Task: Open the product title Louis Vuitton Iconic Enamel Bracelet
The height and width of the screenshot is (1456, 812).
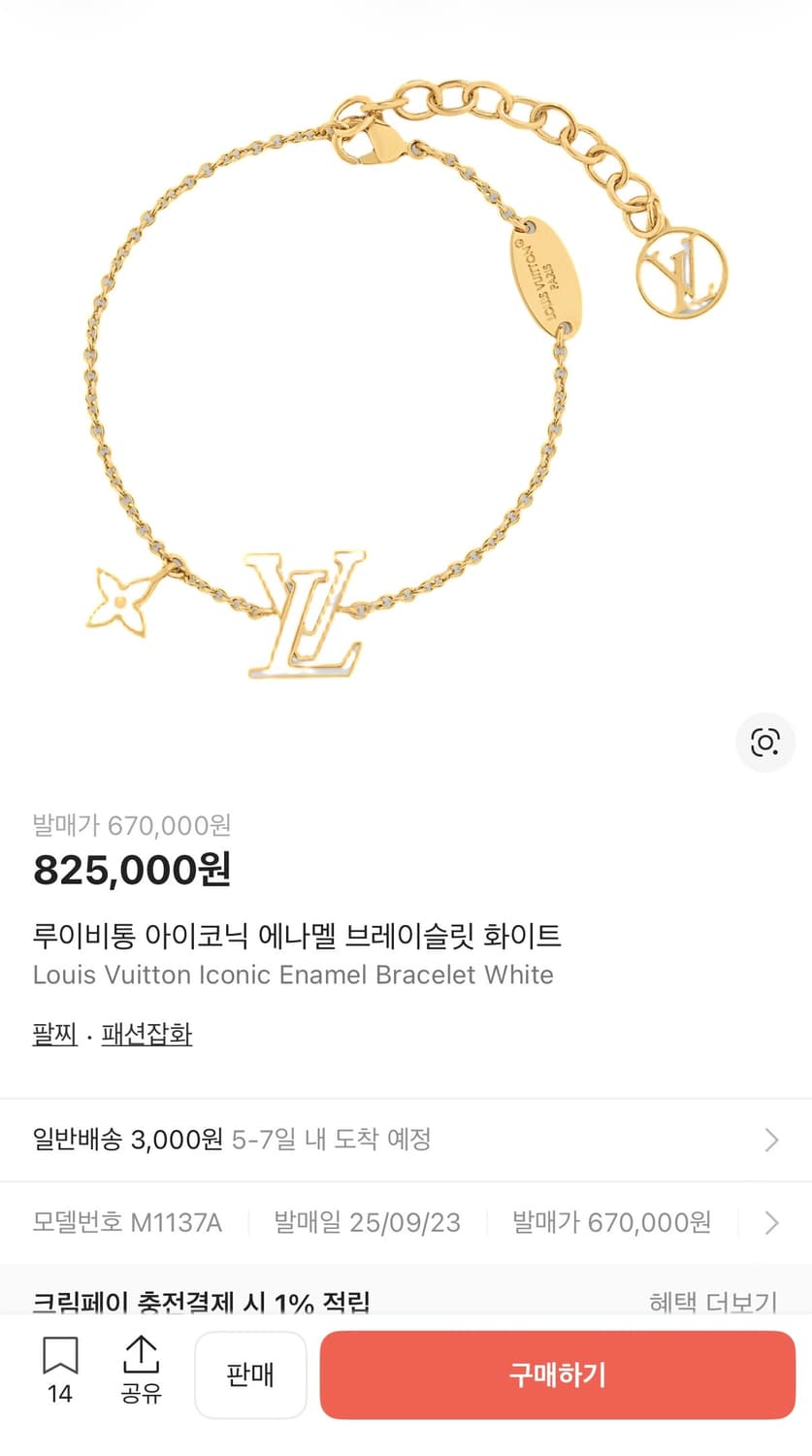Action: 294,975
